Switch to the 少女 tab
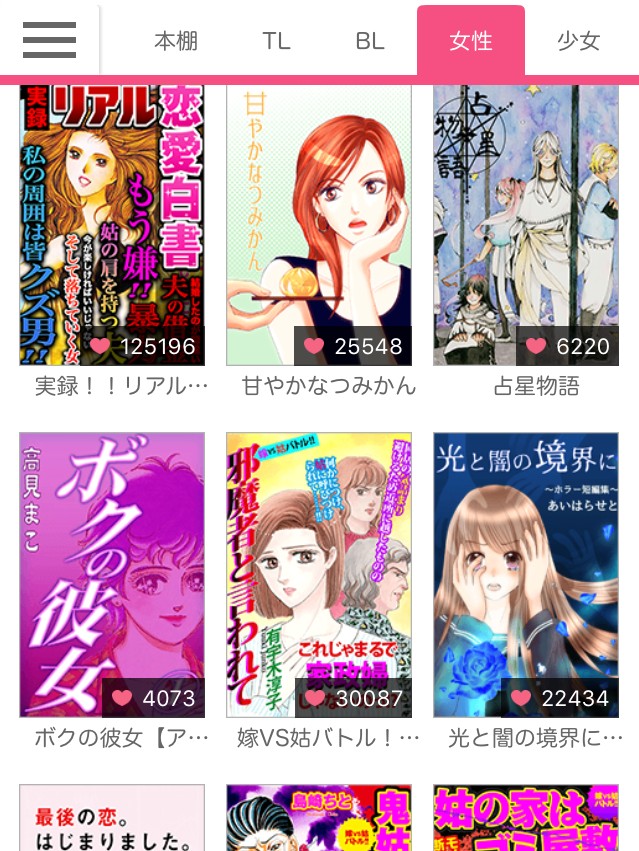The height and width of the screenshot is (851, 639). point(578,41)
